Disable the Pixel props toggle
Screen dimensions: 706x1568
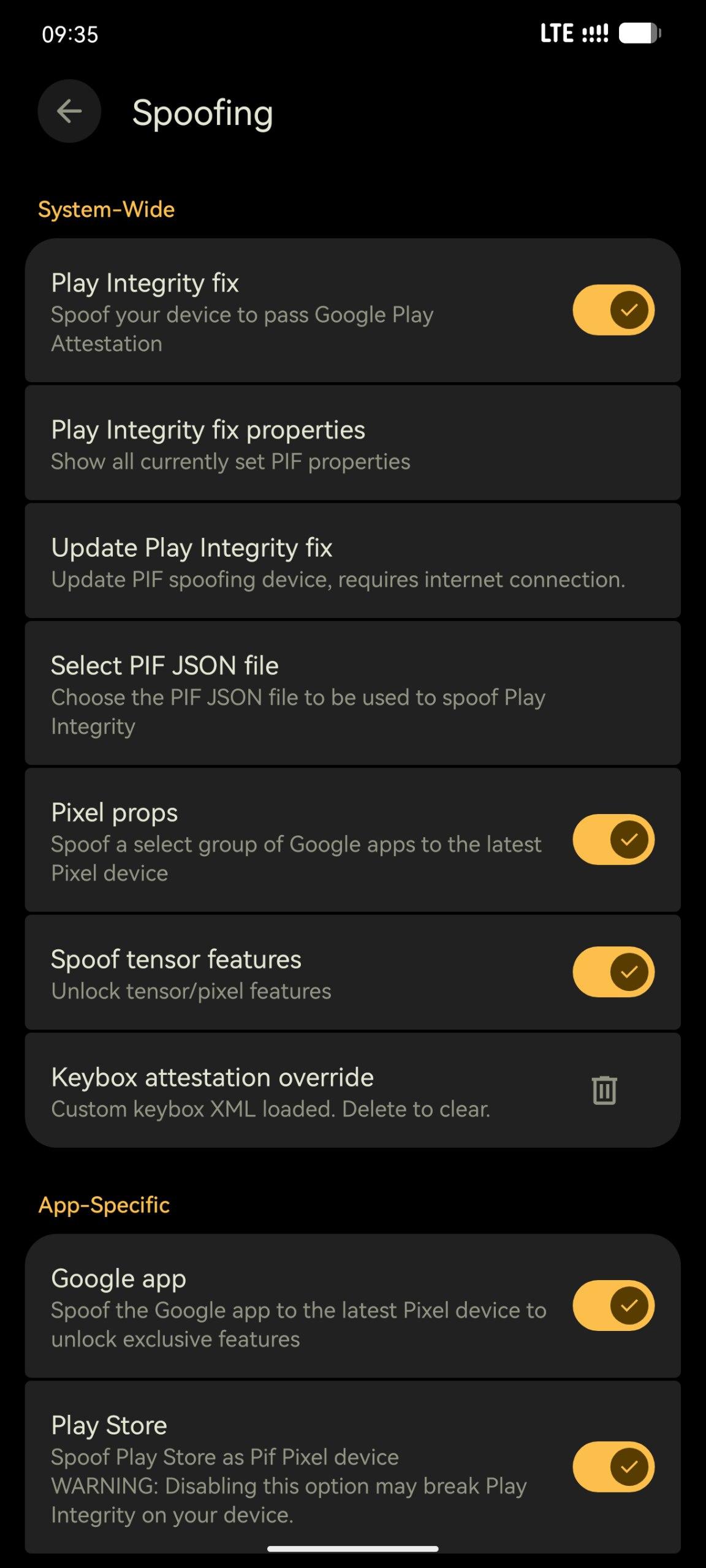click(x=613, y=839)
